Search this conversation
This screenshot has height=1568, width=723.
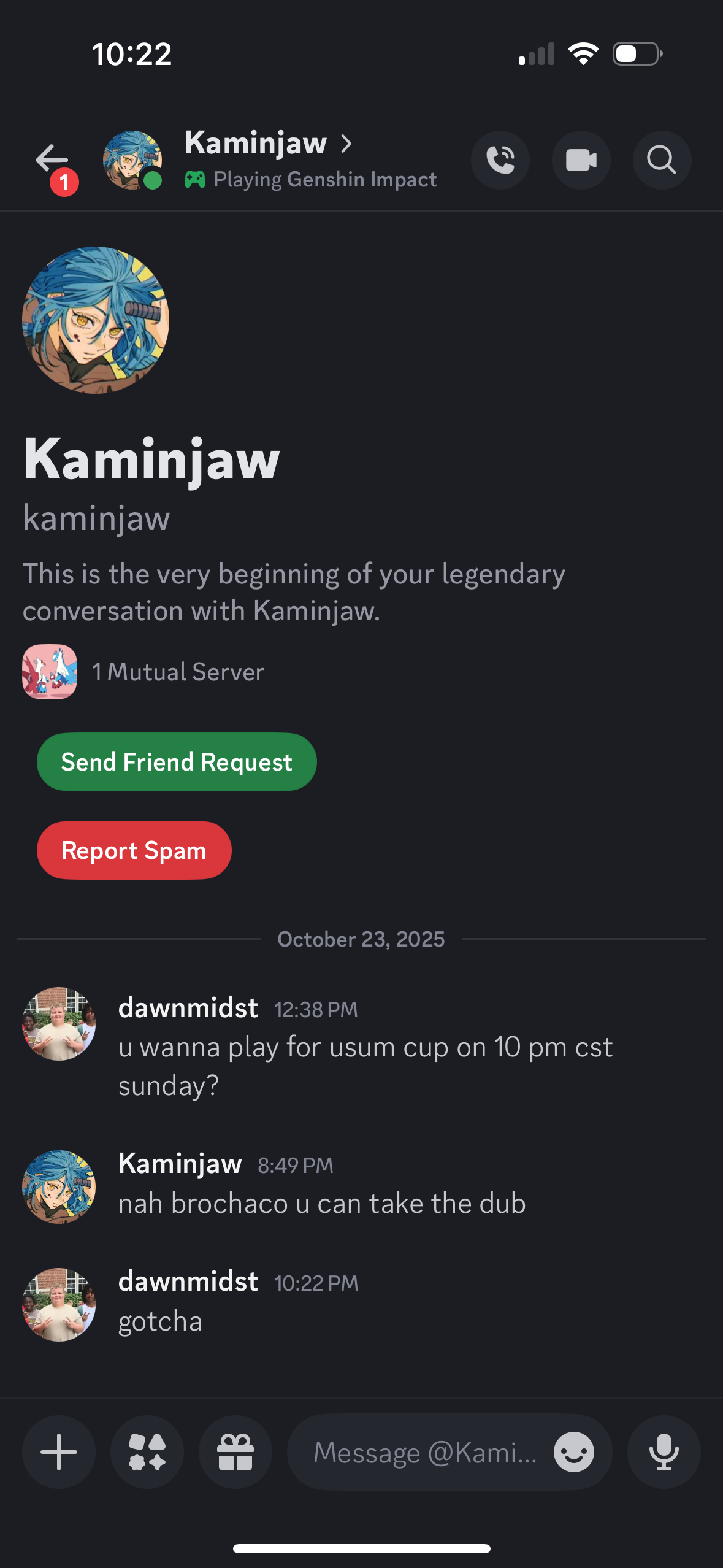pos(662,160)
